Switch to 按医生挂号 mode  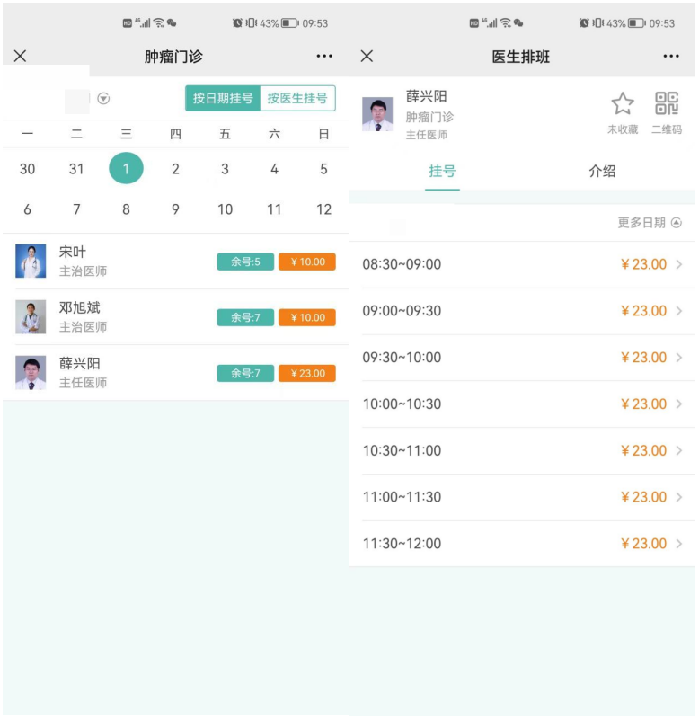[297, 98]
